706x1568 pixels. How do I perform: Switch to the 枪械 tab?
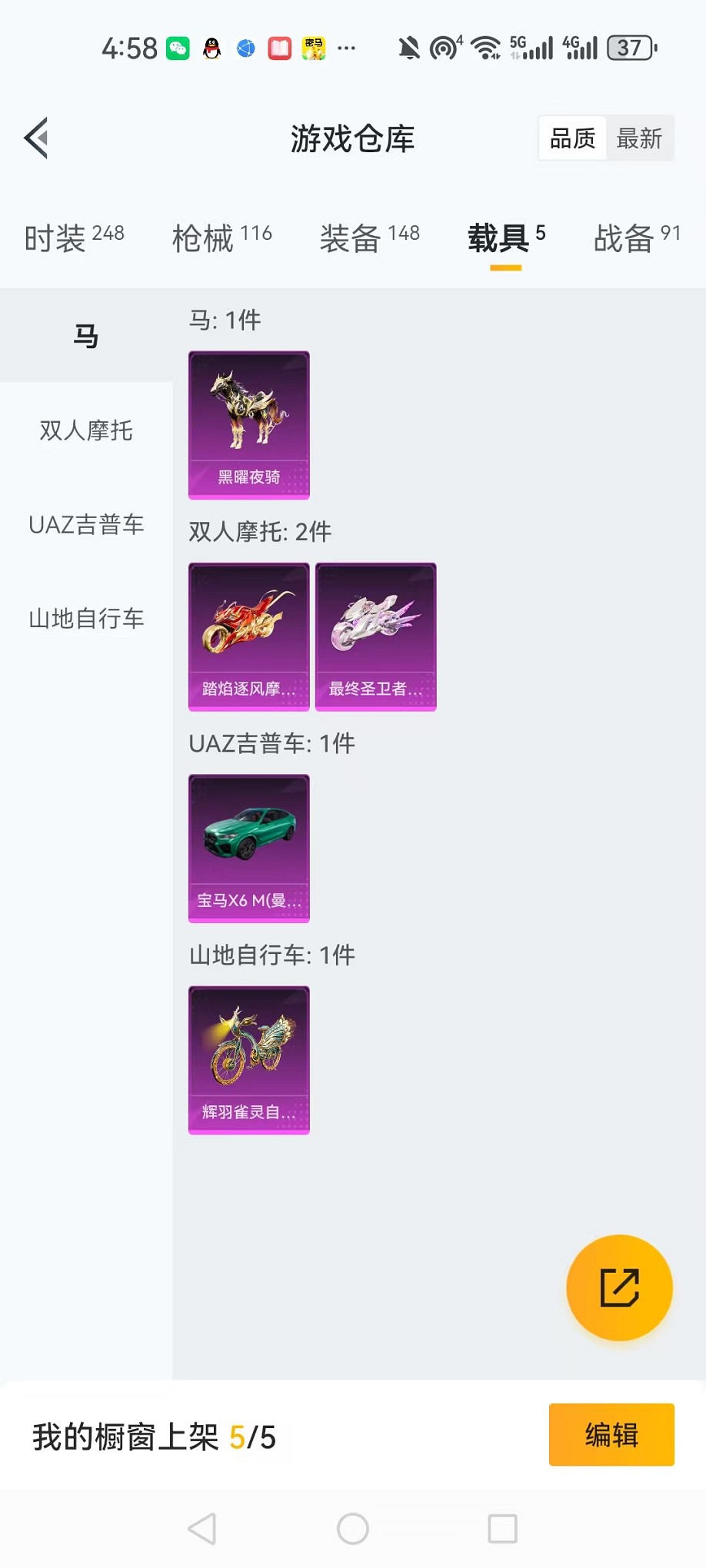tap(221, 238)
